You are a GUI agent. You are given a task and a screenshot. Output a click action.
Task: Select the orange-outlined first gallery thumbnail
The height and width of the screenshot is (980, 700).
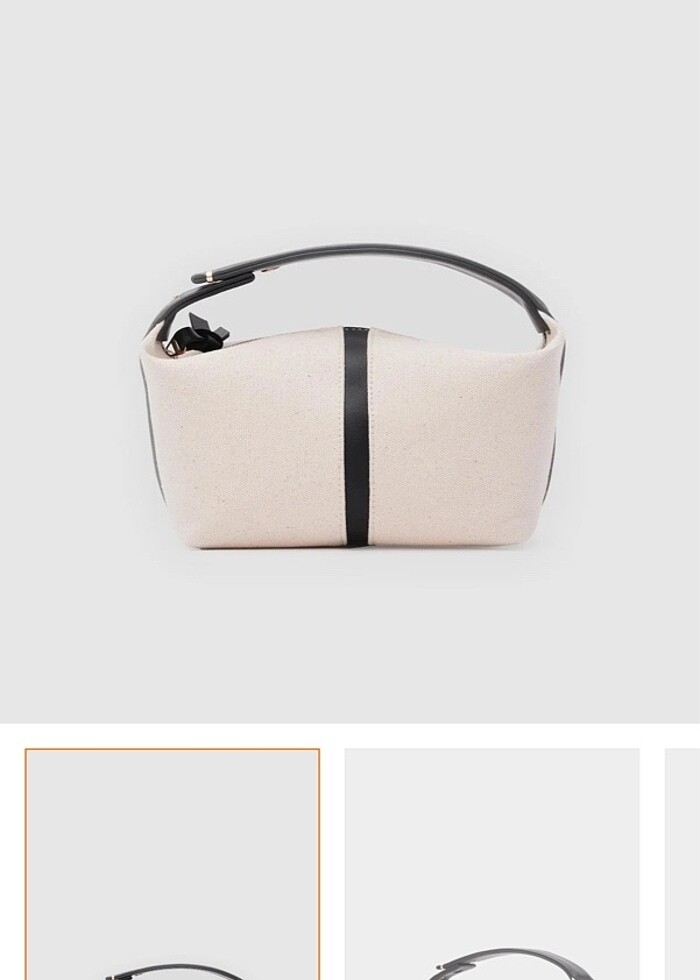[172, 864]
